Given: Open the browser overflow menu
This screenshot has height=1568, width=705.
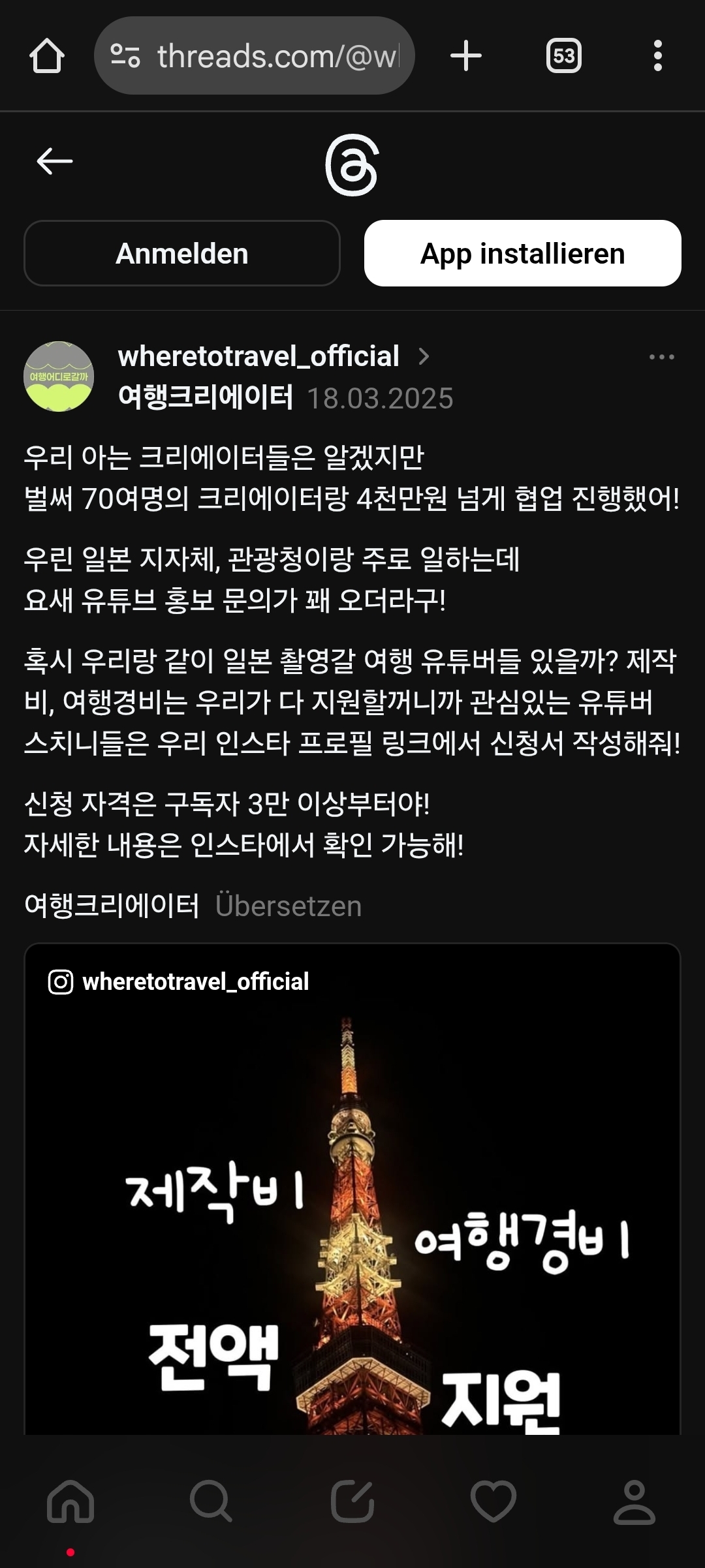Looking at the screenshot, I should tap(657, 56).
